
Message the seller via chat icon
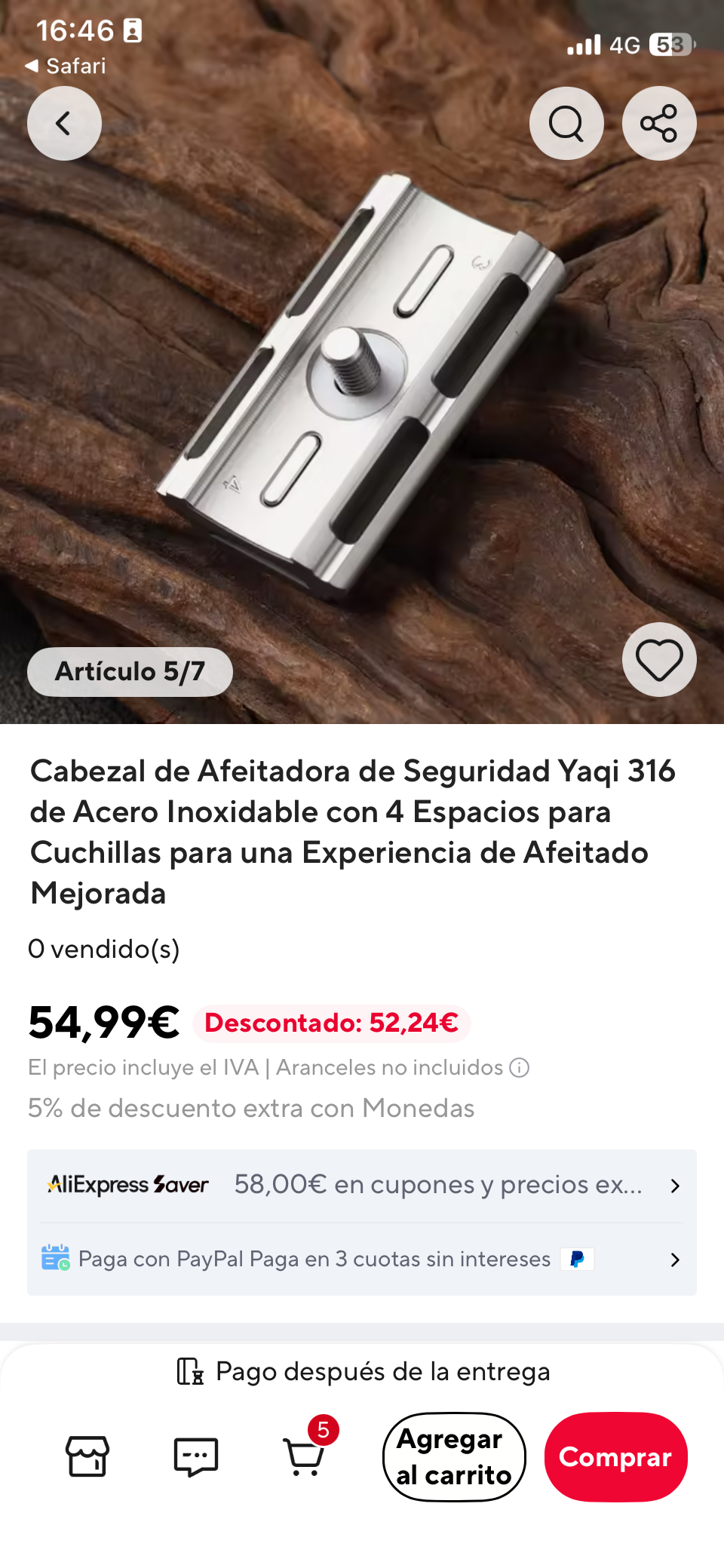196,1456
